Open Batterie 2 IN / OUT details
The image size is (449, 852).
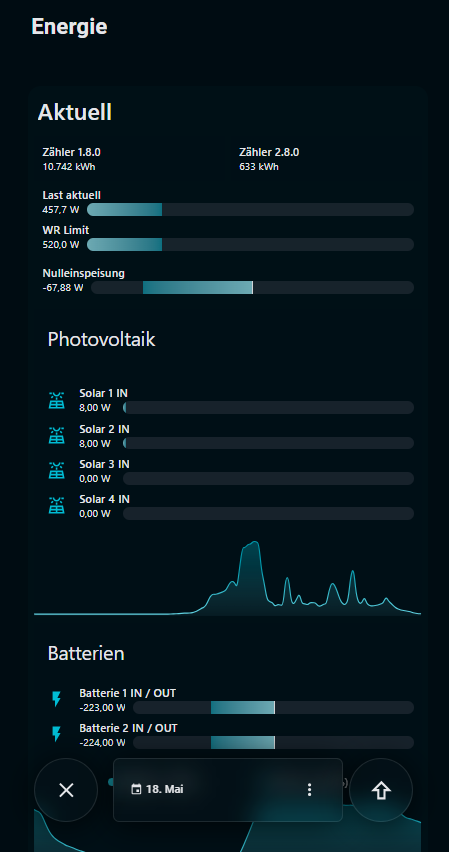(x=230, y=735)
